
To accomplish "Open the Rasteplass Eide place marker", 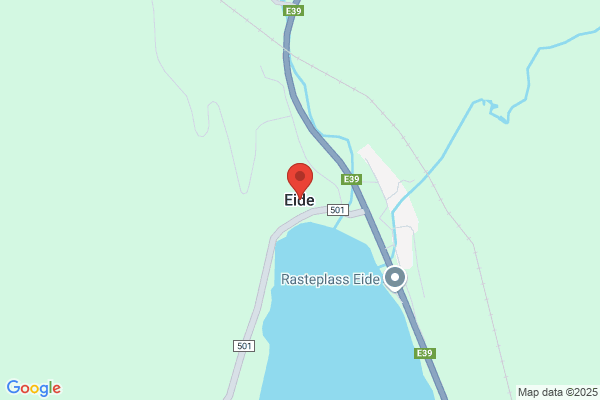I will (395, 278).
